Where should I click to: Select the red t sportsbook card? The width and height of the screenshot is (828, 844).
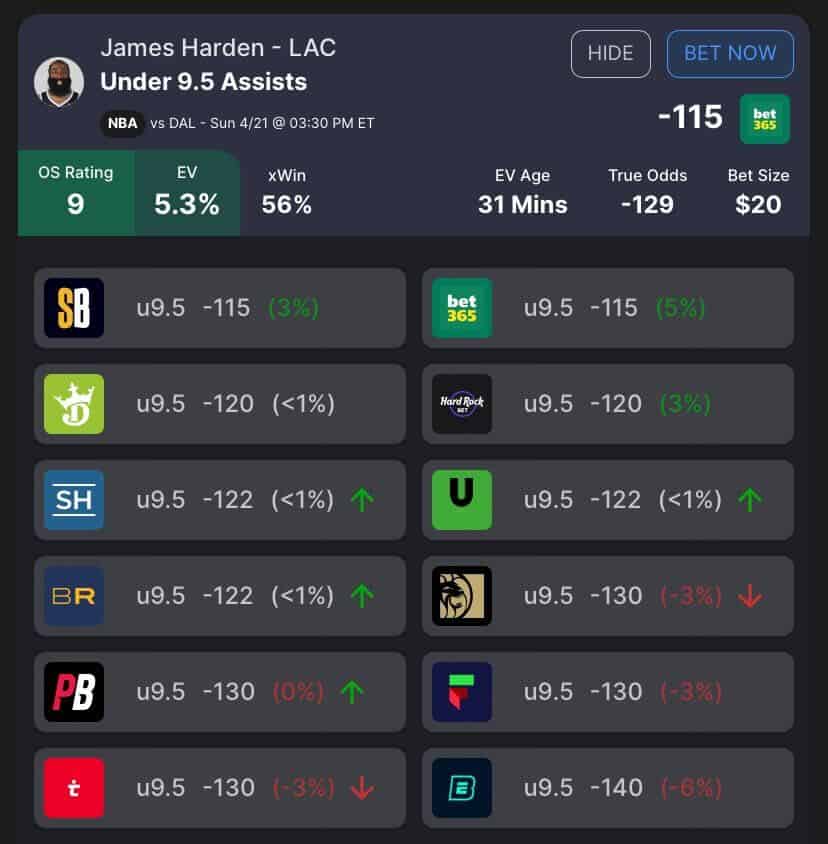click(219, 788)
